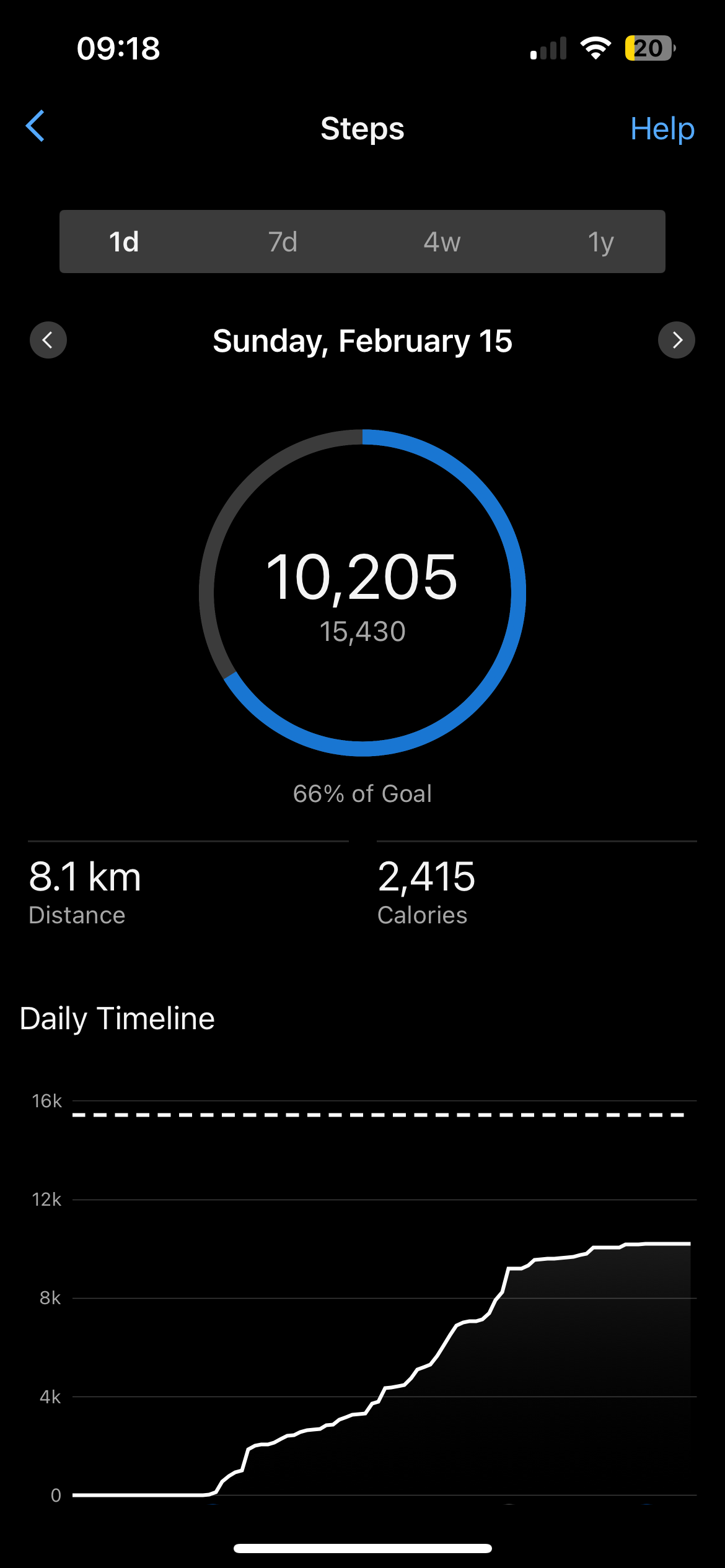
Task: Go to the previous day
Action: tap(48, 340)
